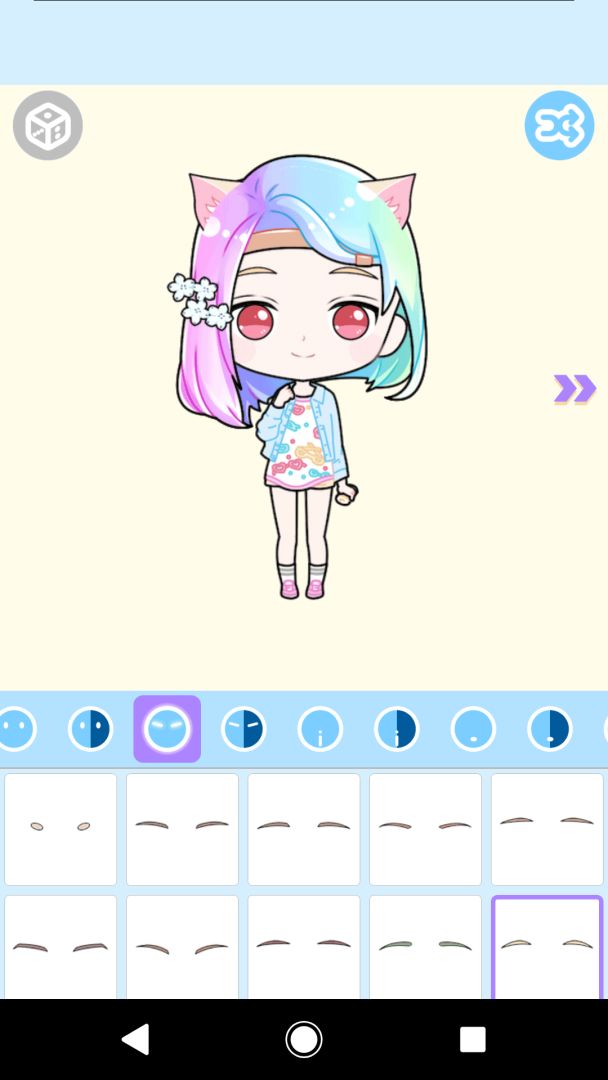
Task: Open the half-shaded nose color tab
Action: (396, 729)
